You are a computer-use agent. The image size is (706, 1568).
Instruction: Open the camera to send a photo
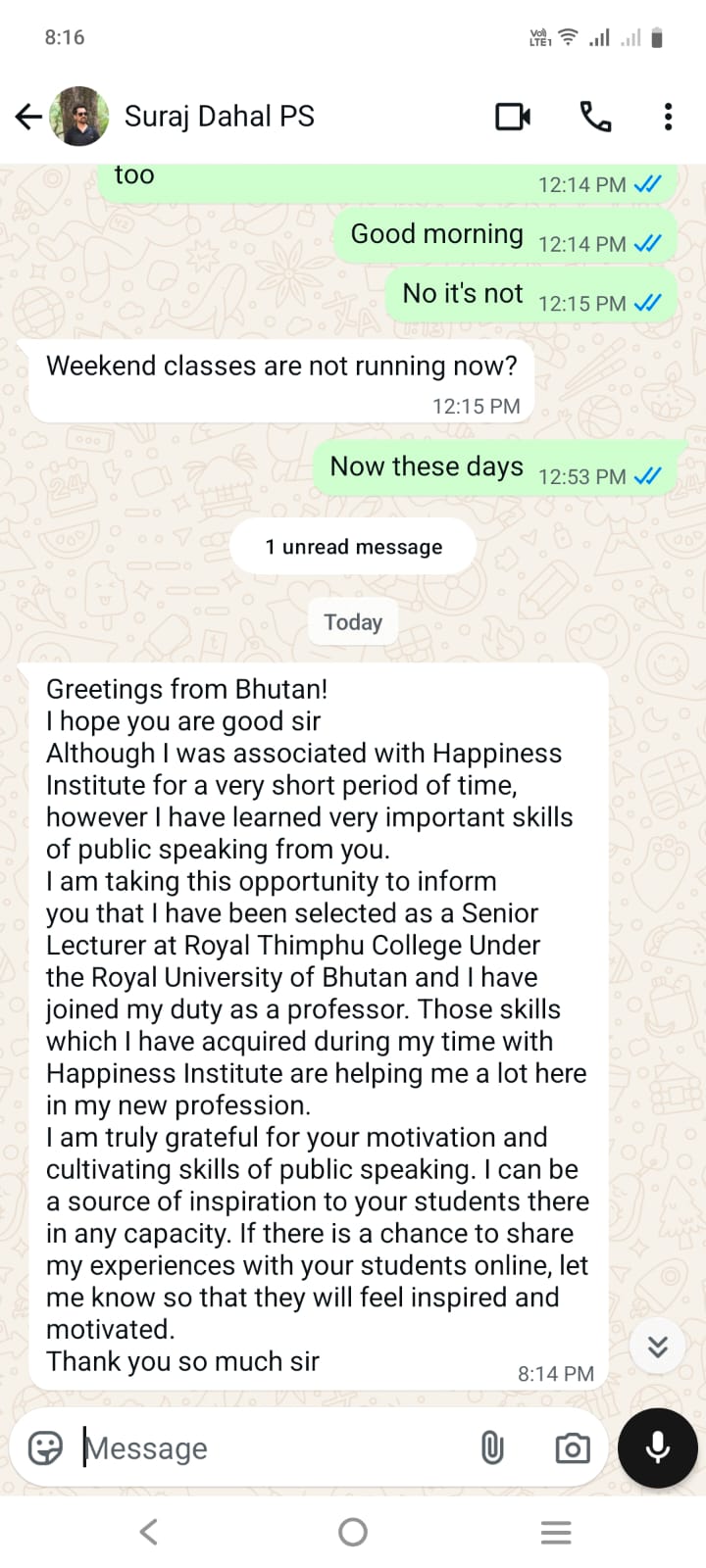(572, 1447)
